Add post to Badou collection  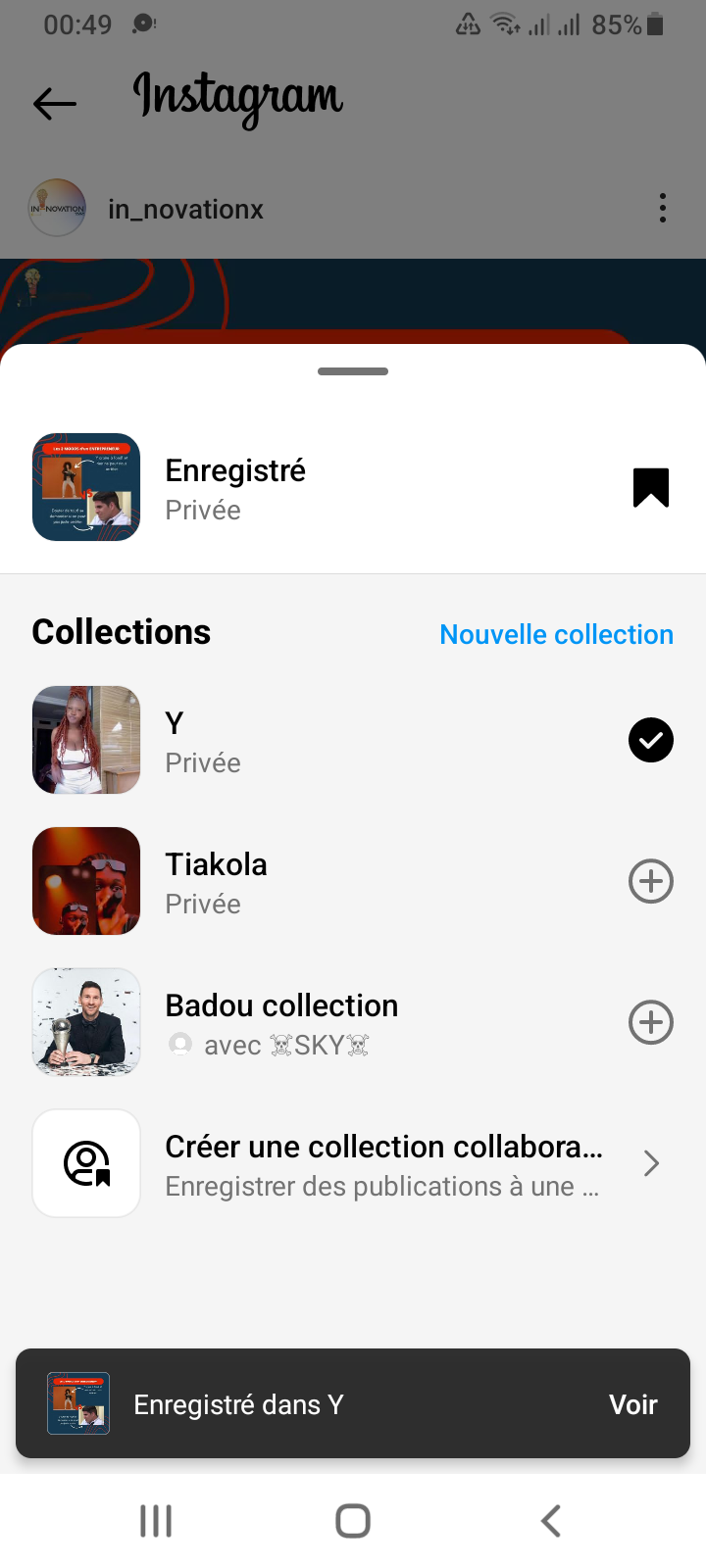click(650, 1022)
